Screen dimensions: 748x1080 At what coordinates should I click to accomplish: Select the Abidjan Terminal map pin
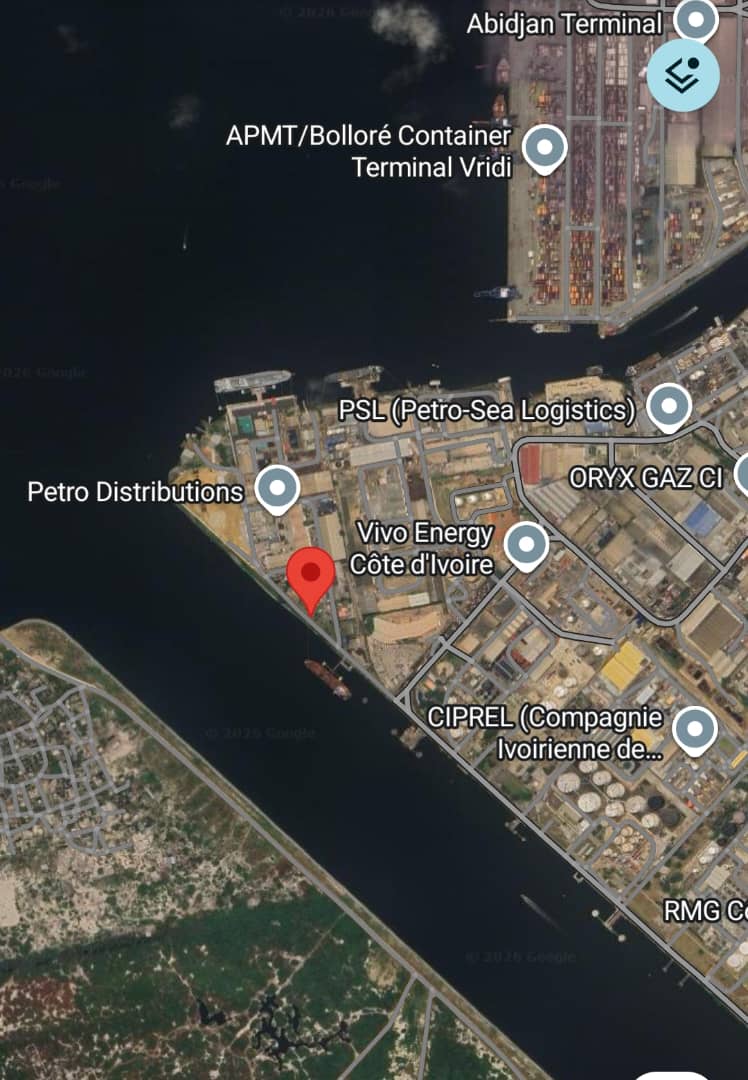point(695,16)
